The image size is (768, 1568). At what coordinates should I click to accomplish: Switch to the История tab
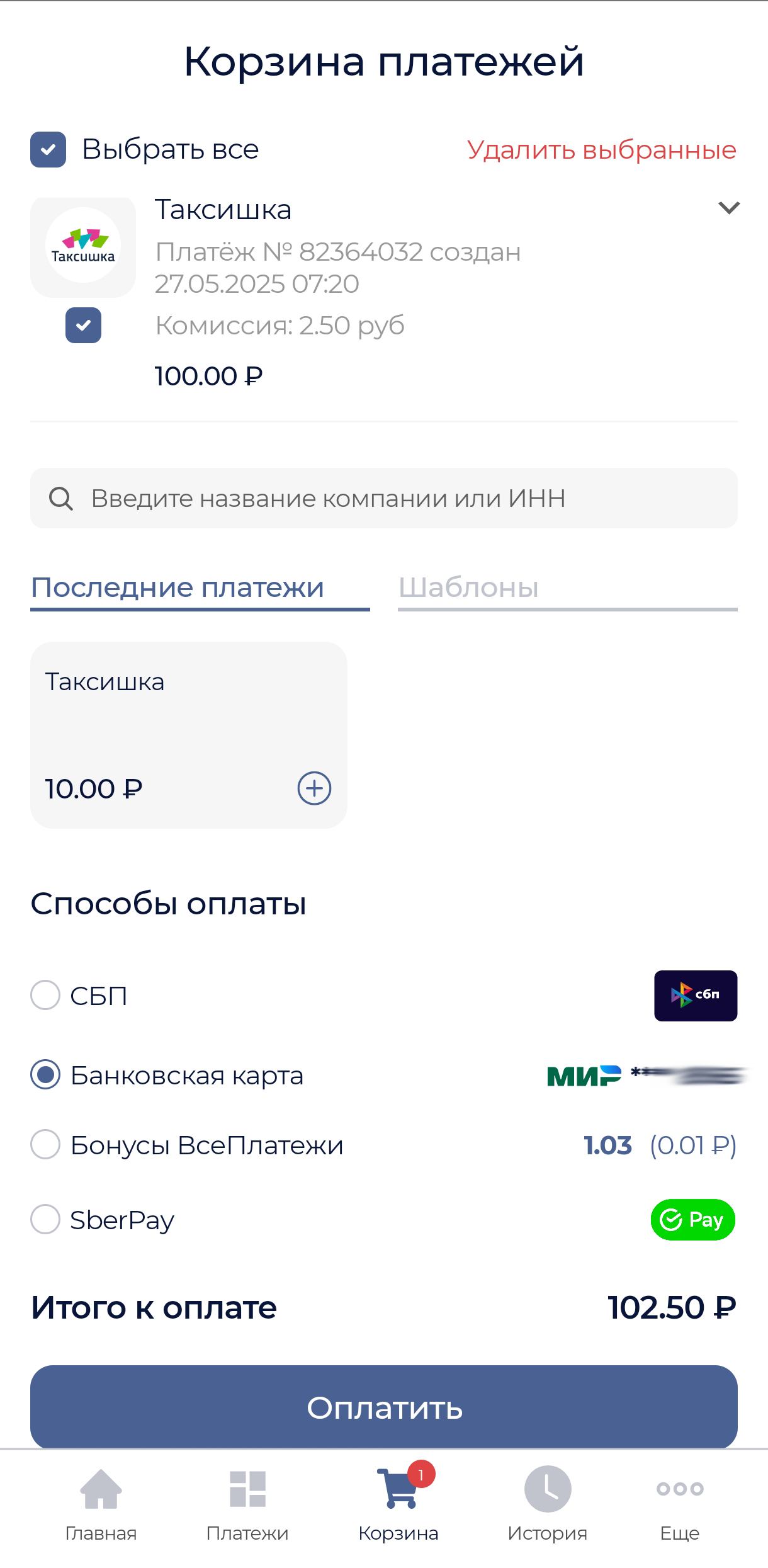pos(548,1502)
